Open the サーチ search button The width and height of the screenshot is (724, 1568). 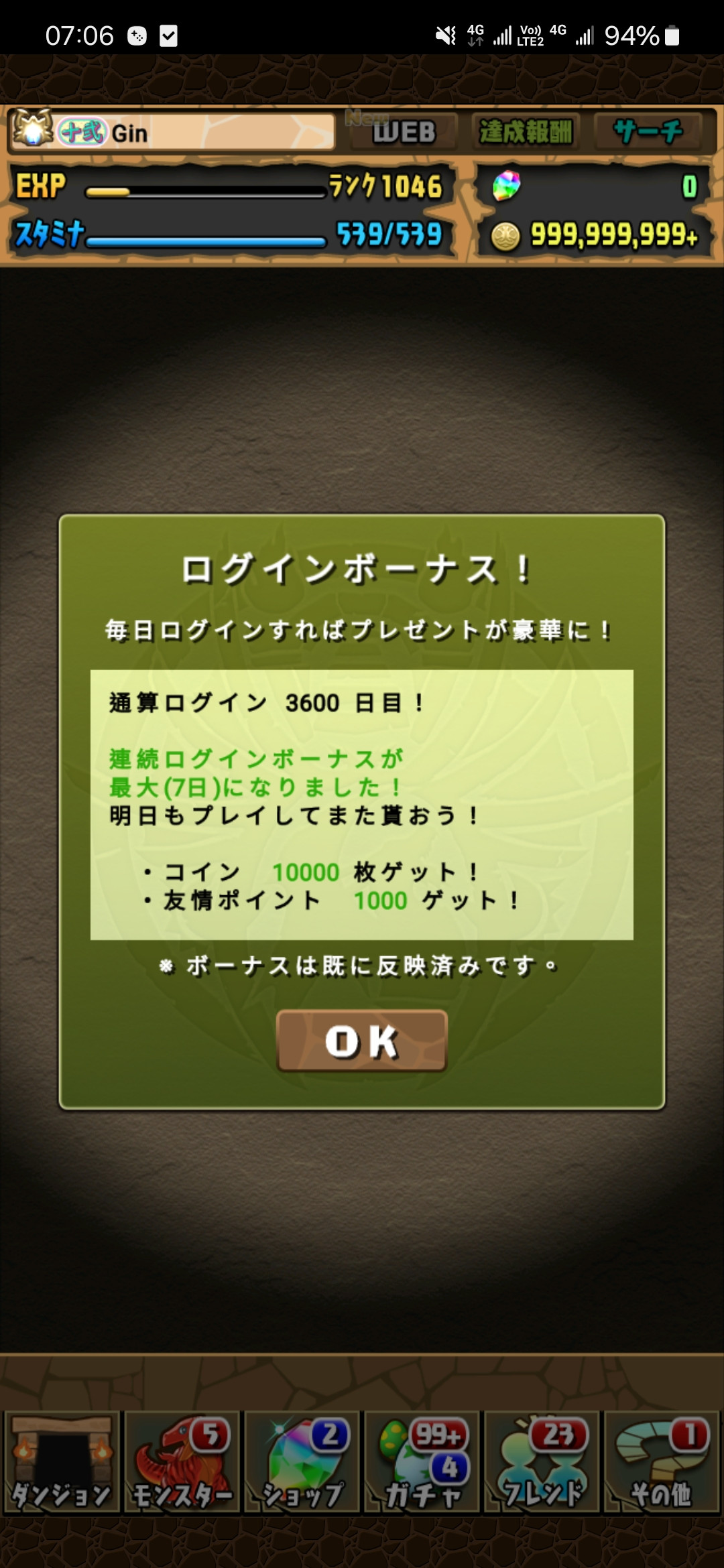click(648, 132)
